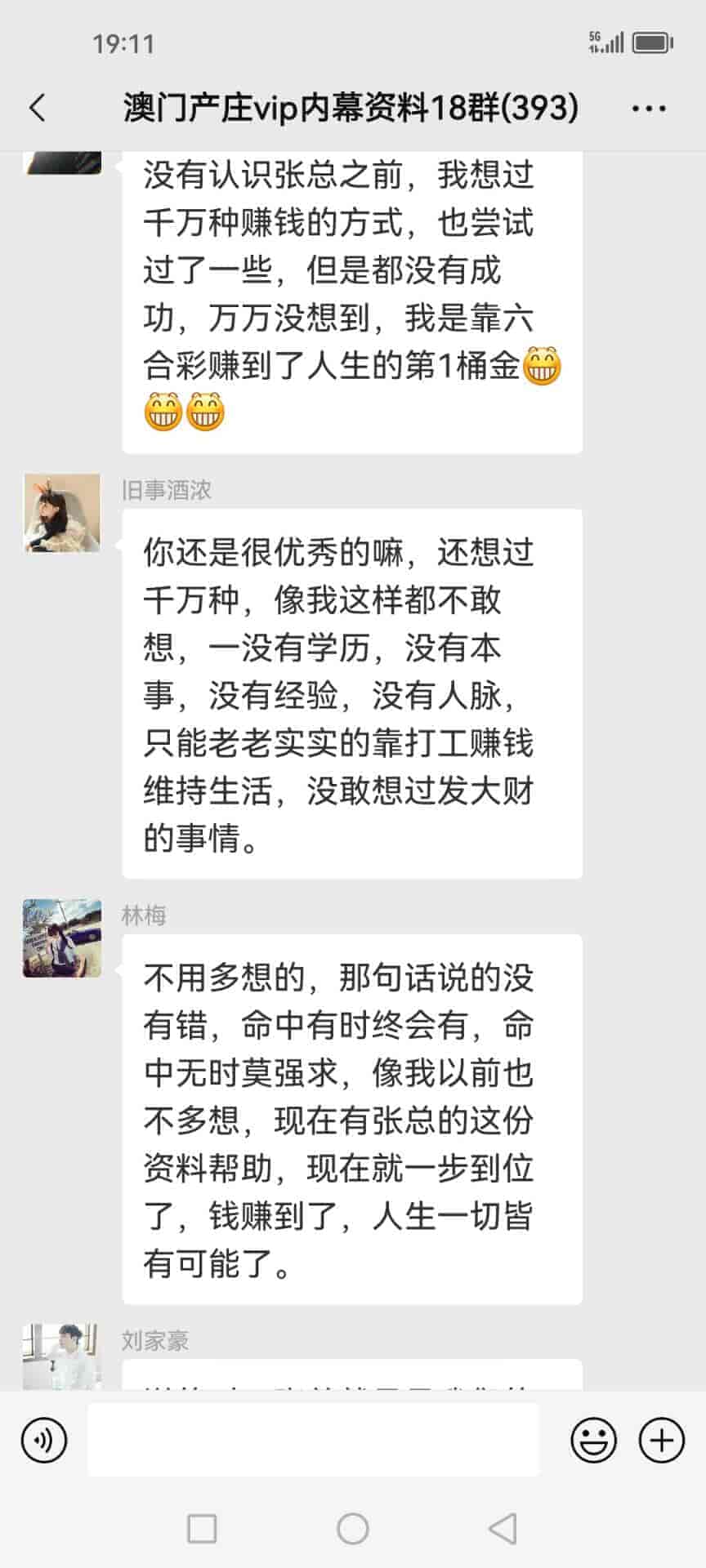
Task: Open the emoji picker
Action: pos(593,1440)
